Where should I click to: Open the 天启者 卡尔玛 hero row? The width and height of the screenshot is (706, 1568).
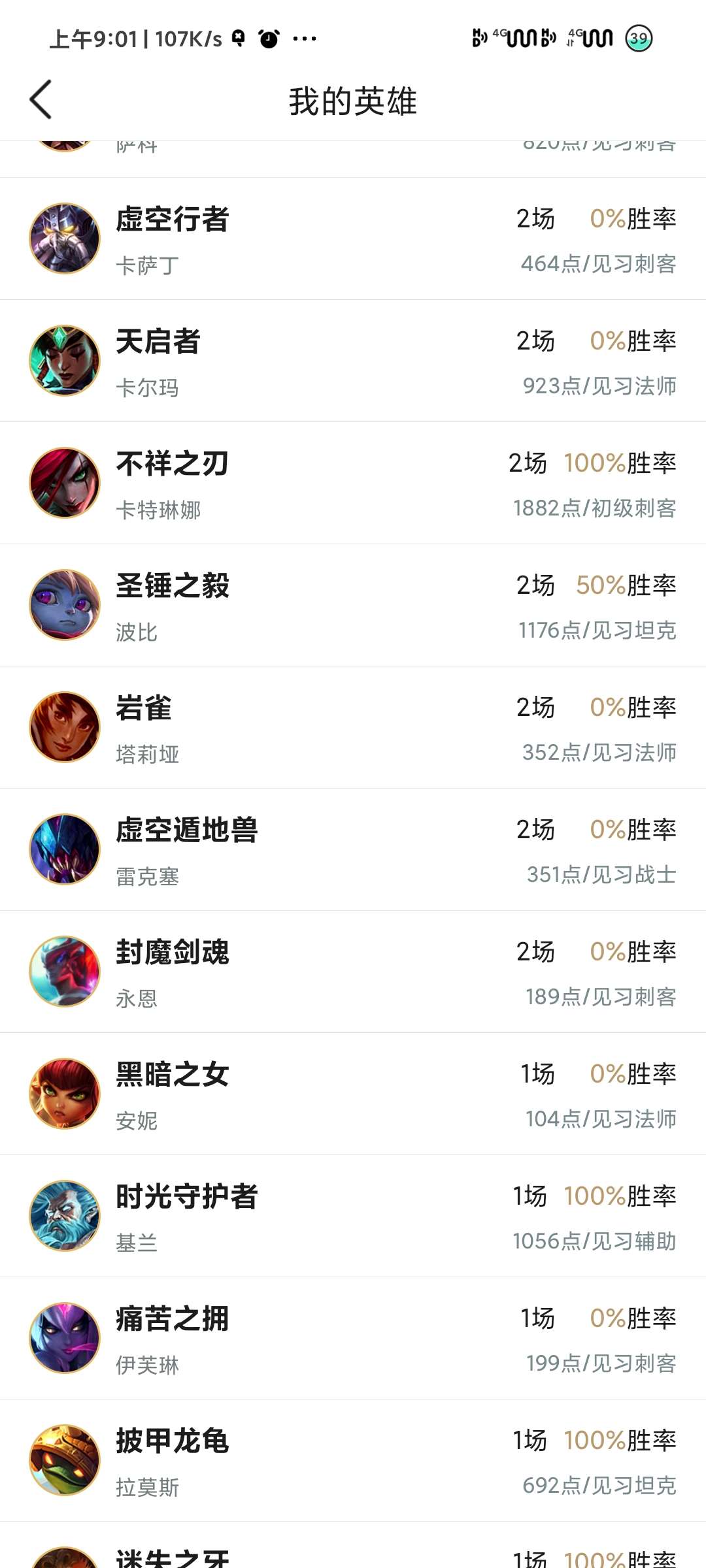(x=353, y=361)
